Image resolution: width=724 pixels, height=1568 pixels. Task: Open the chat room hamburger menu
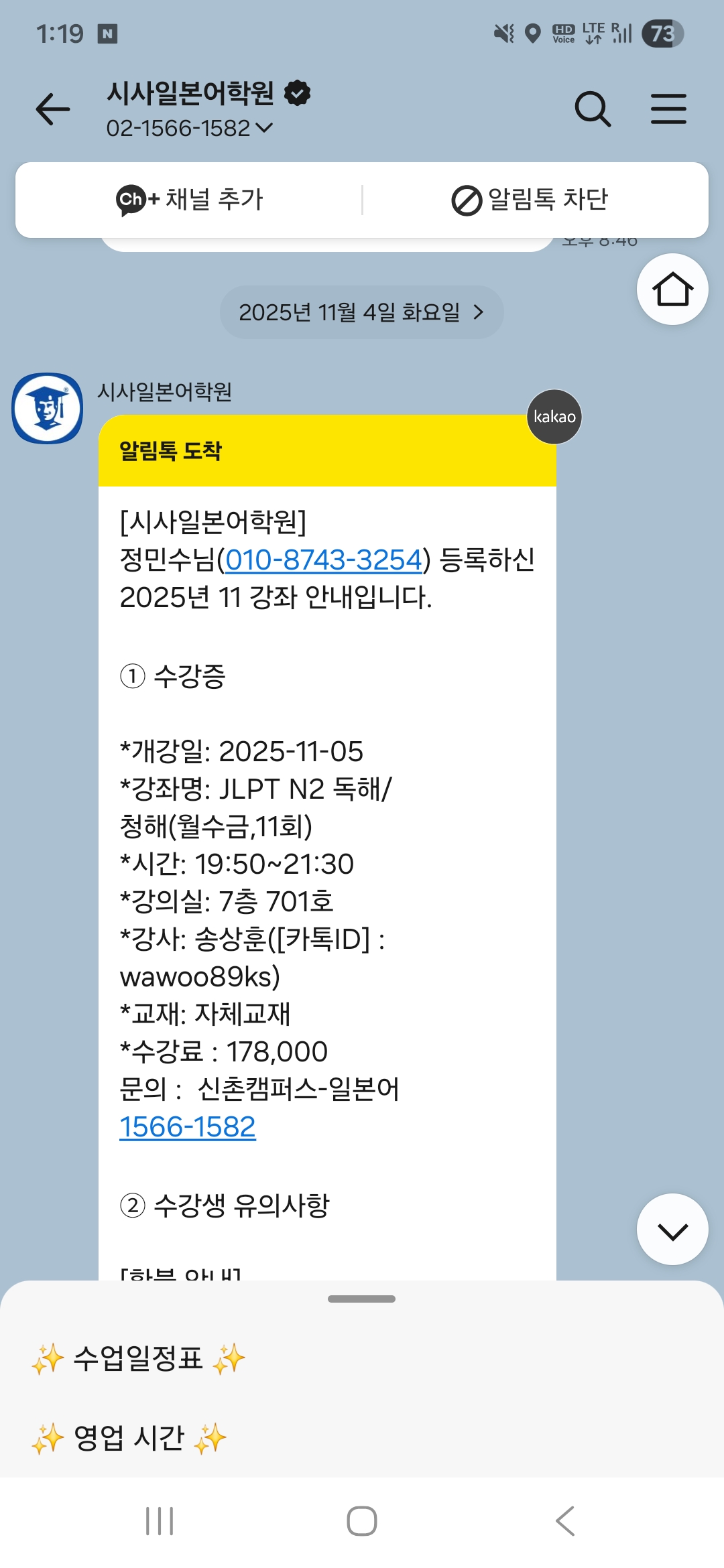(668, 109)
